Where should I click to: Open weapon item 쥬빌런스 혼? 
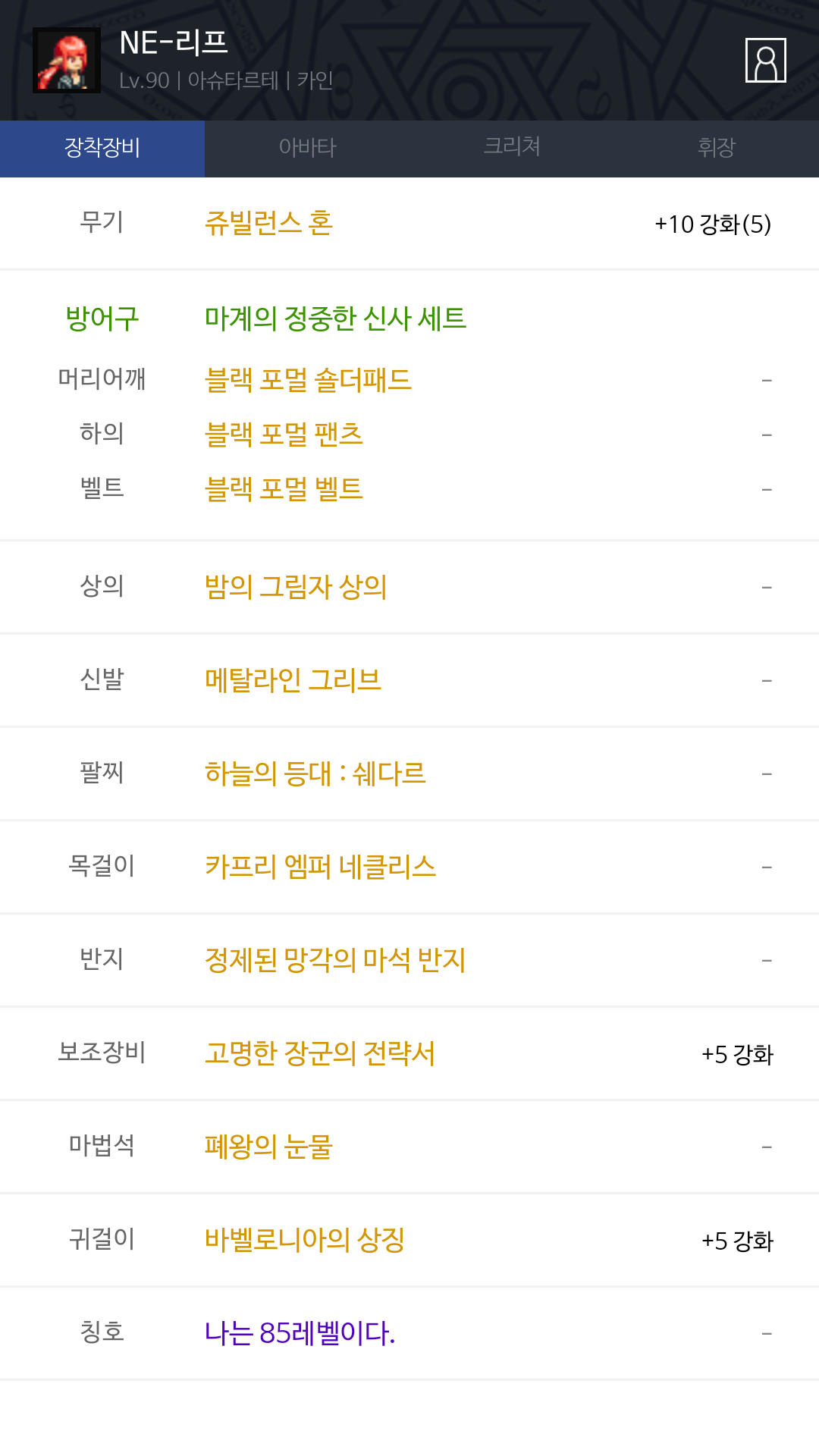[268, 223]
